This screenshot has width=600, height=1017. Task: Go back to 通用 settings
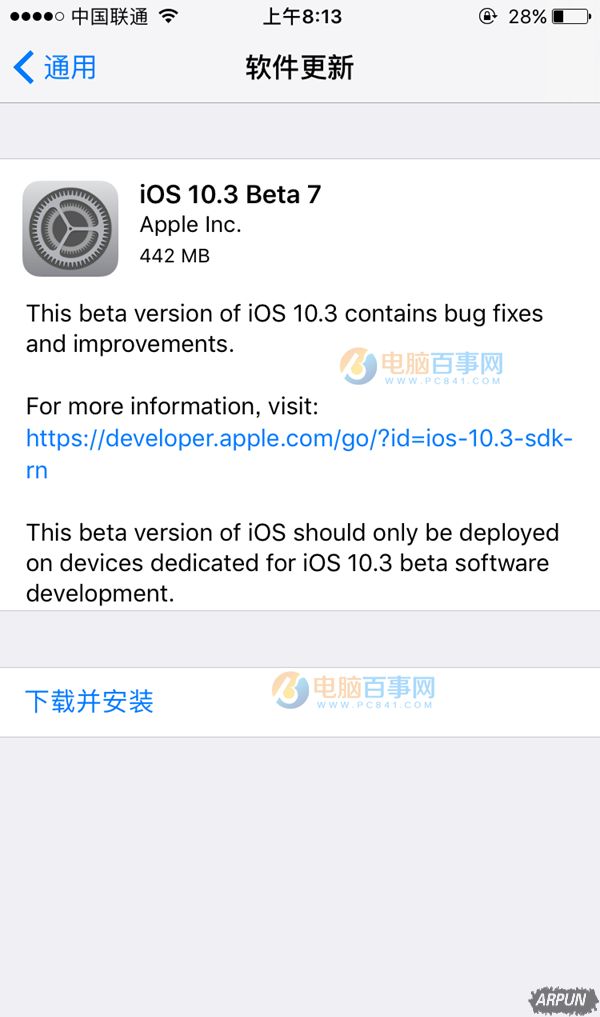(x=55, y=68)
